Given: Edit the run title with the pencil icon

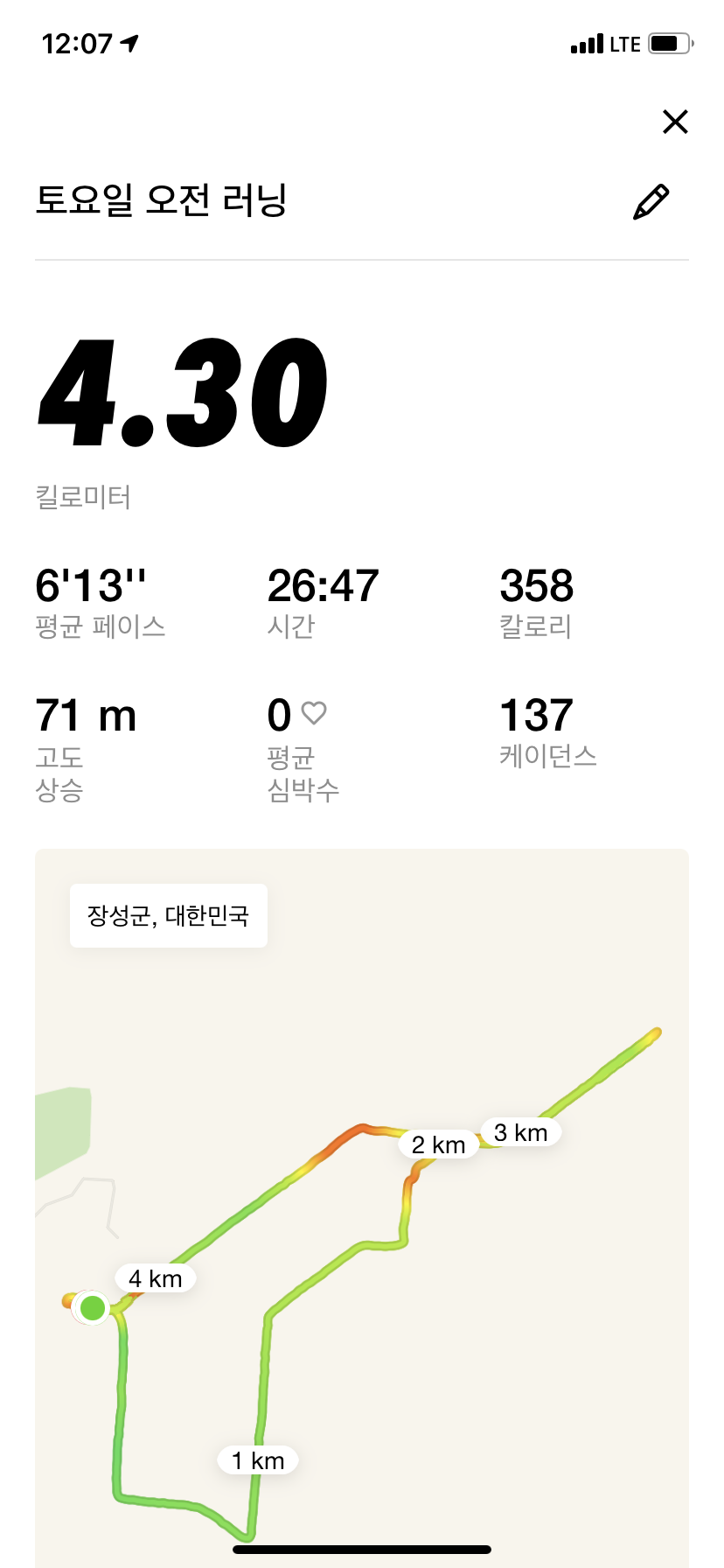Looking at the screenshot, I should 651,201.
